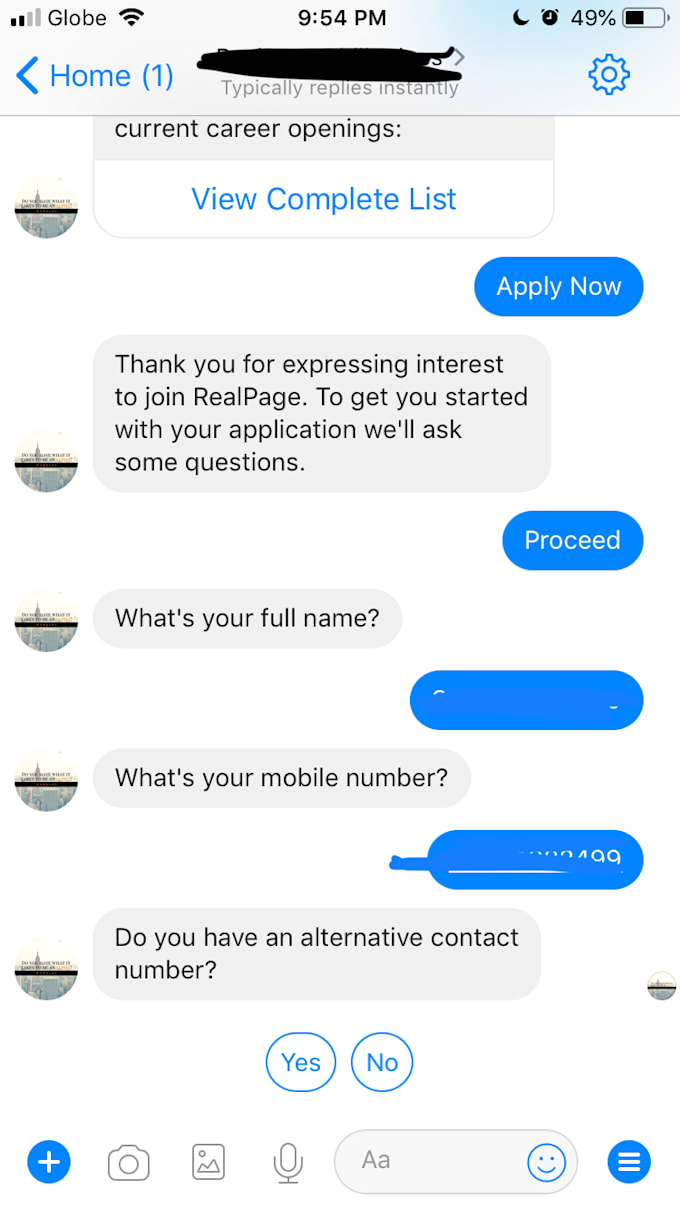Open the camera to take photo
Viewport: 680px width, 1209px height.
pos(129,1162)
